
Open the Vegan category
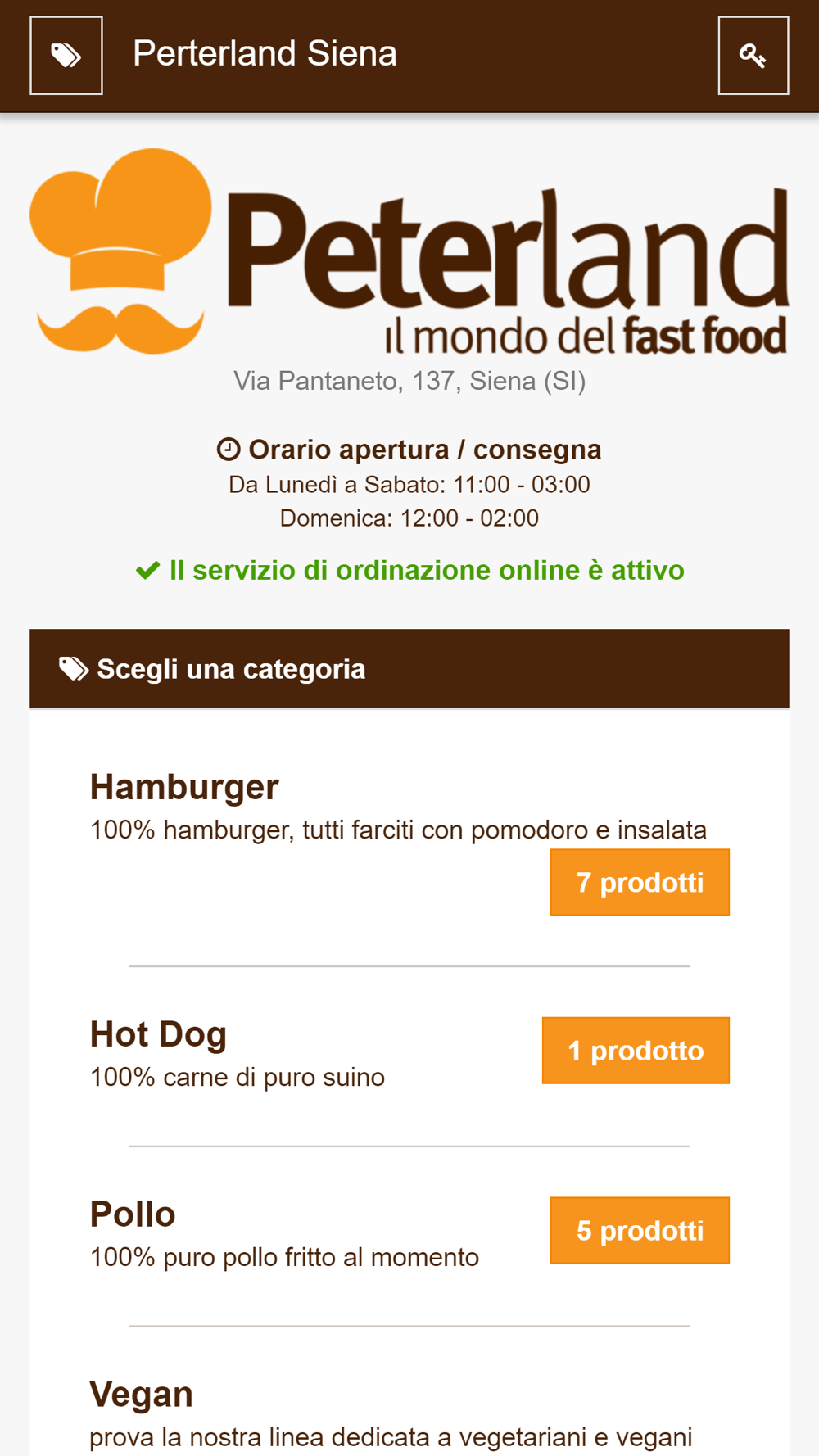[x=141, y=1394]
